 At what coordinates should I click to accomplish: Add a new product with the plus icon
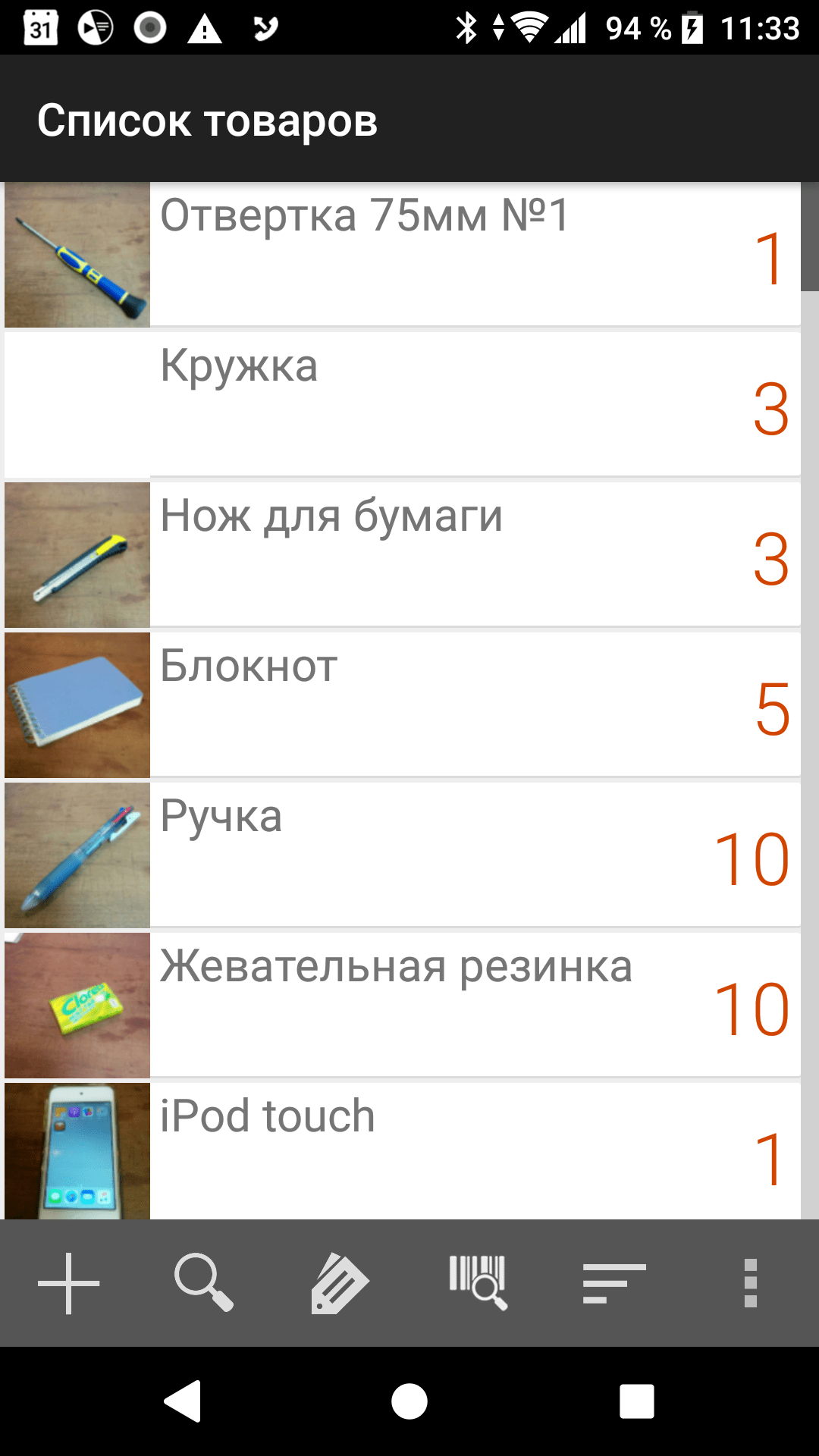pos(68,1283)
